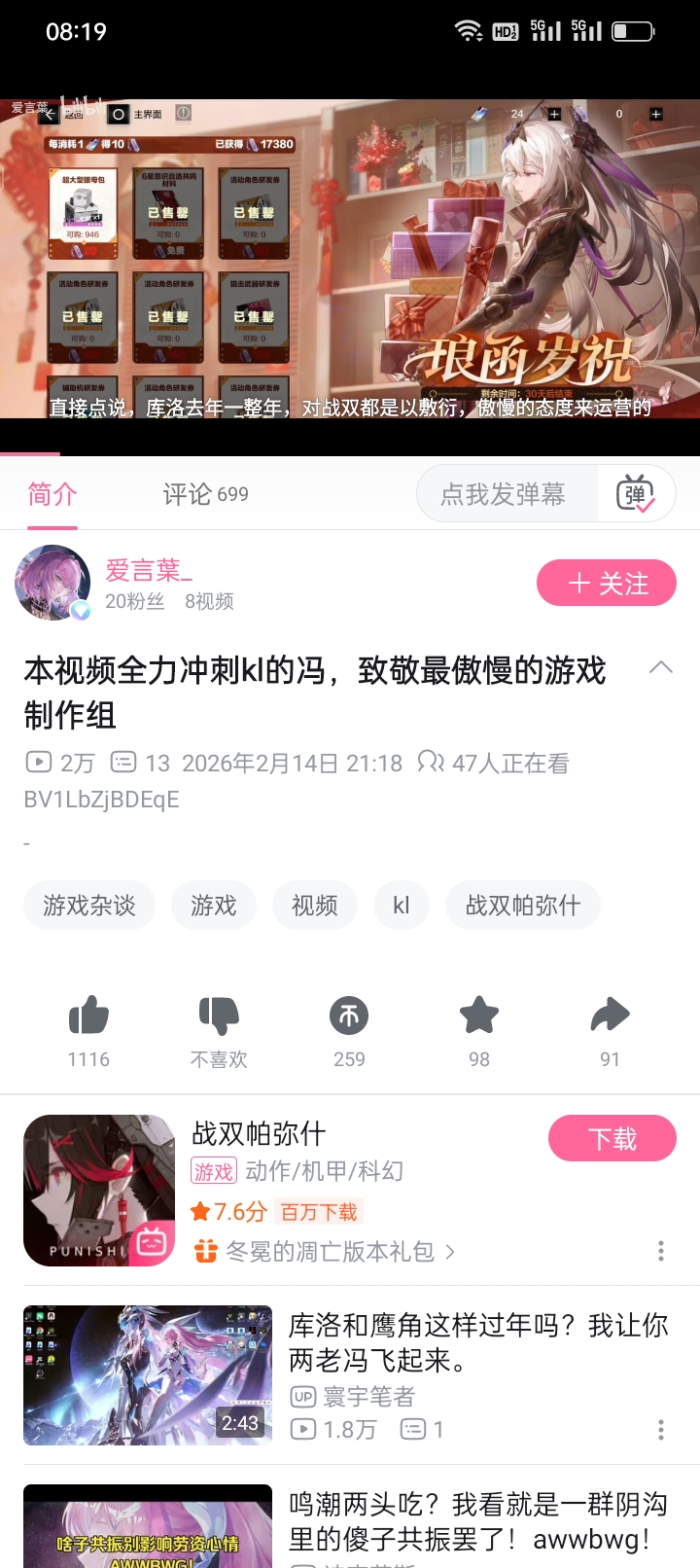Follow uploader 爱言葉_ with 关注 button

(607, 583)
